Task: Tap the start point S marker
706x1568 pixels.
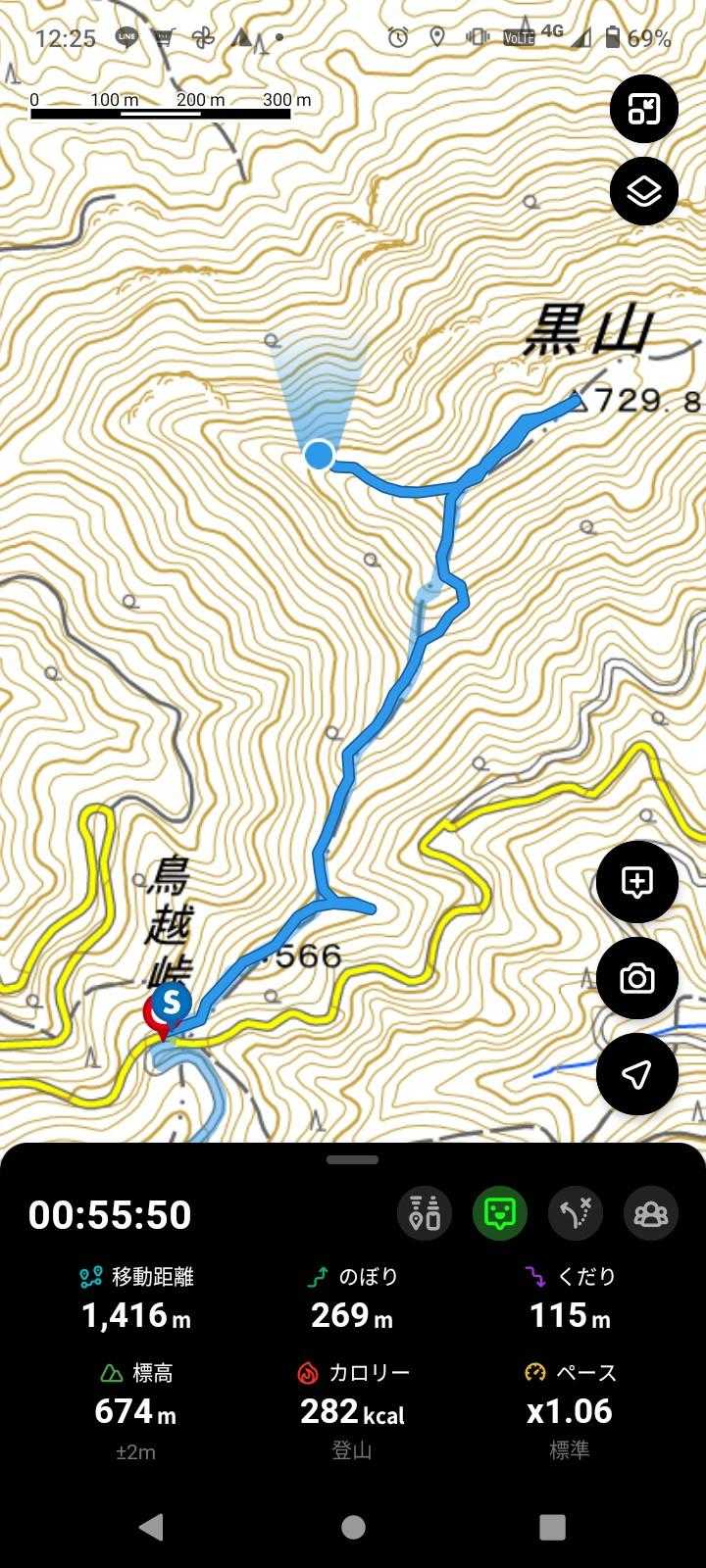Action: 173,1003
